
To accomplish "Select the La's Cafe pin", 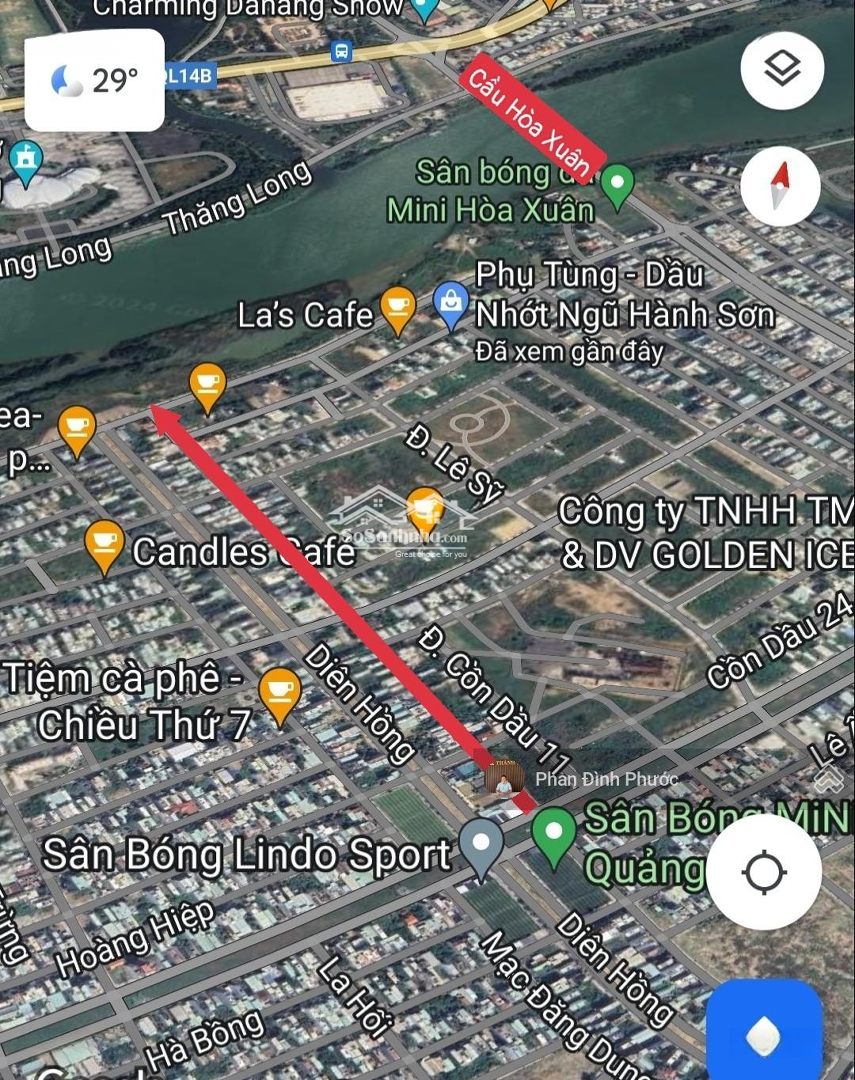I will pos(398,310).
